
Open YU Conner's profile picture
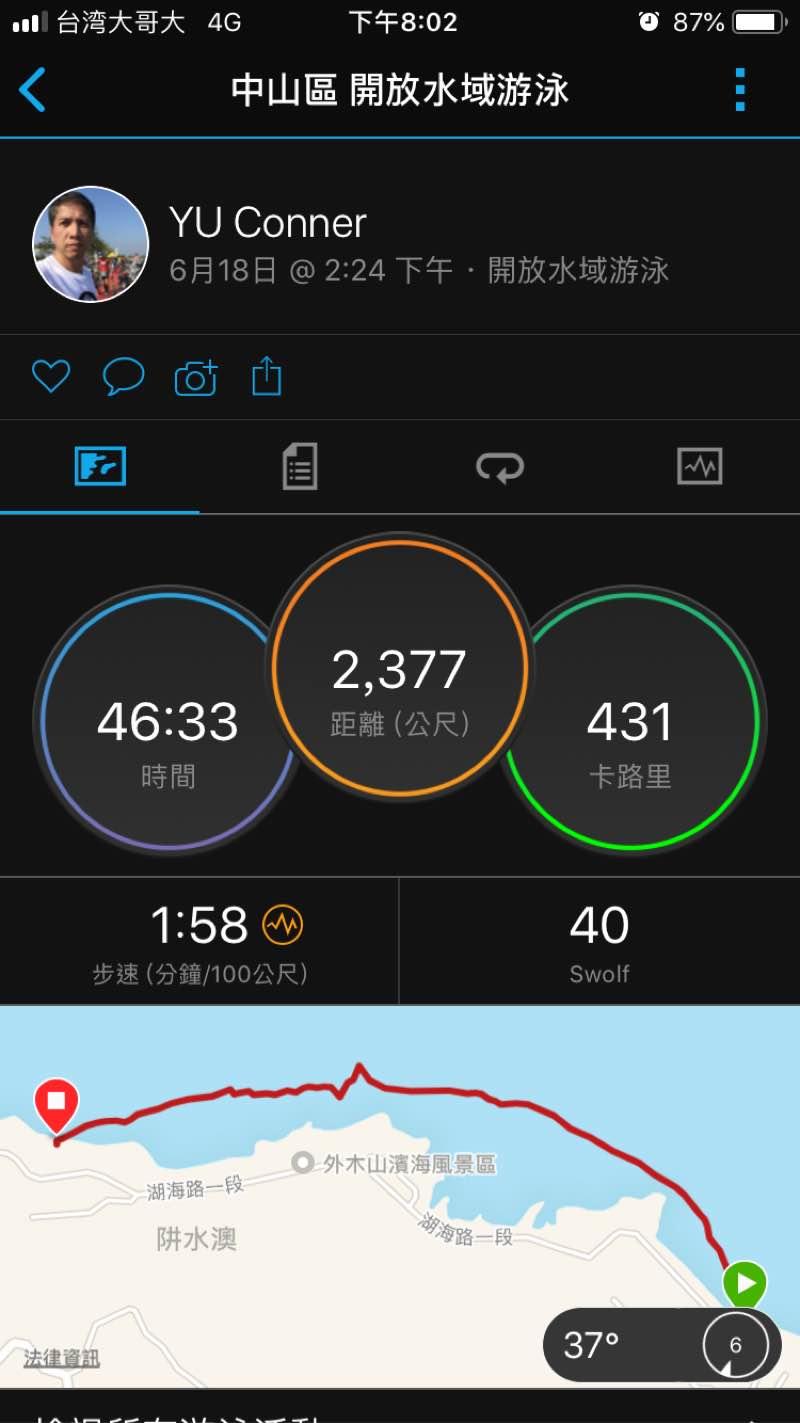coord(91,244)
